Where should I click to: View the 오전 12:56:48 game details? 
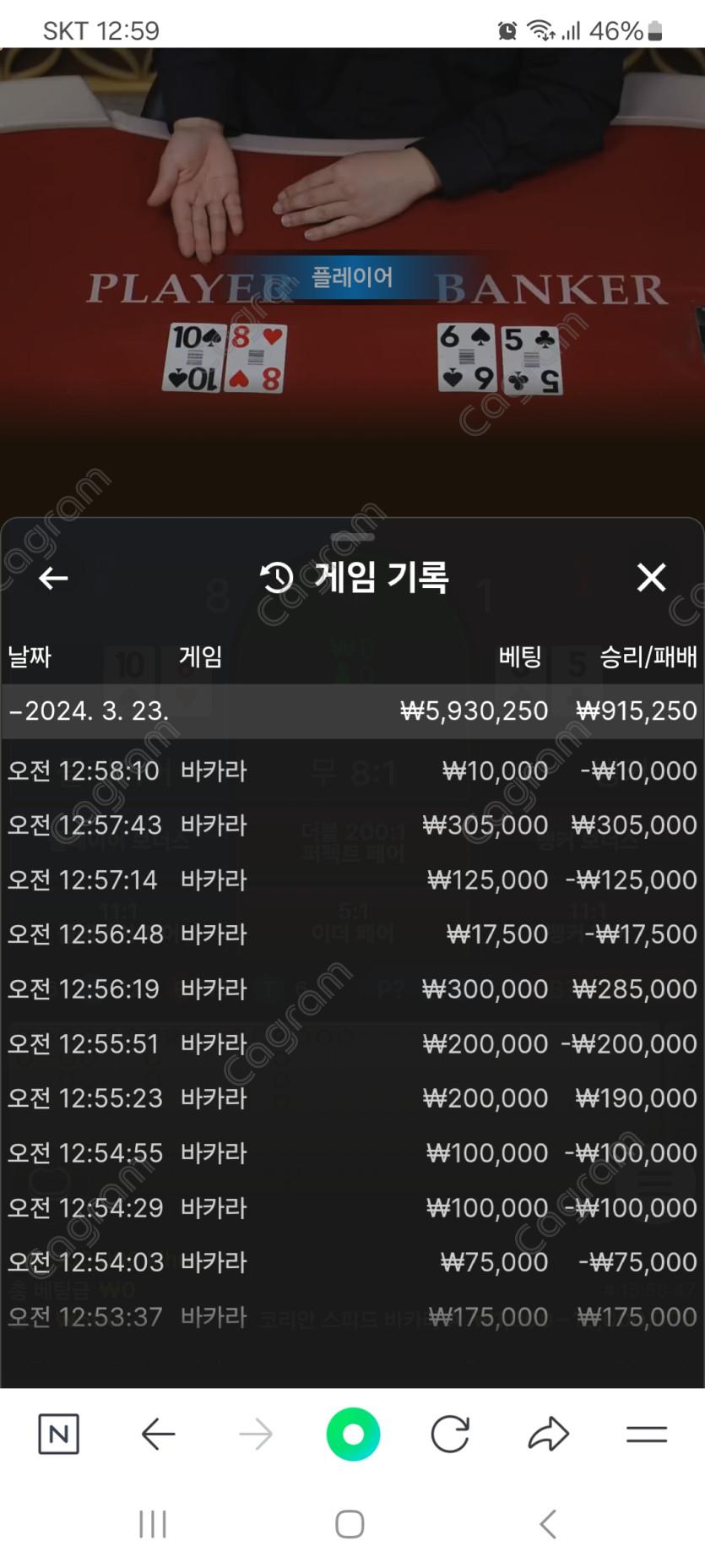pyautogui.click(x=352, y=934)
